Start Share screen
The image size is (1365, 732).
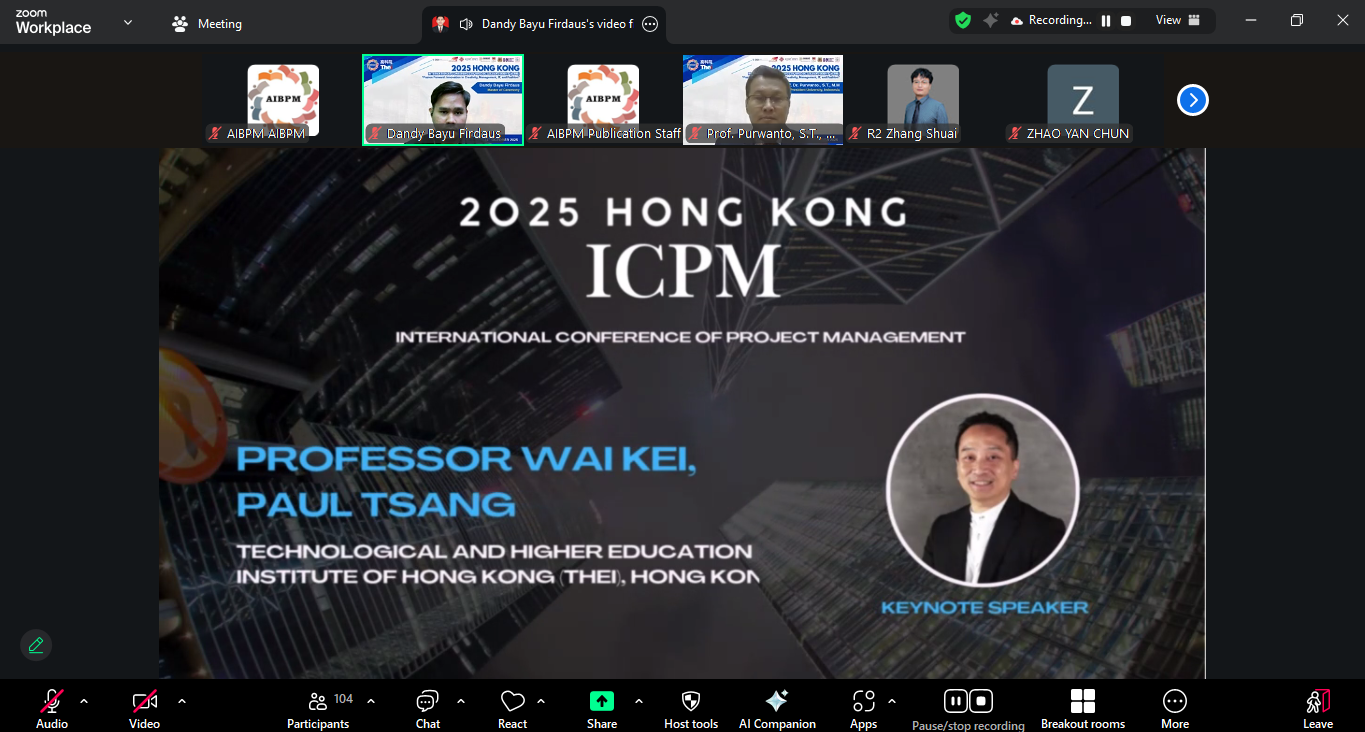[602, 702]
